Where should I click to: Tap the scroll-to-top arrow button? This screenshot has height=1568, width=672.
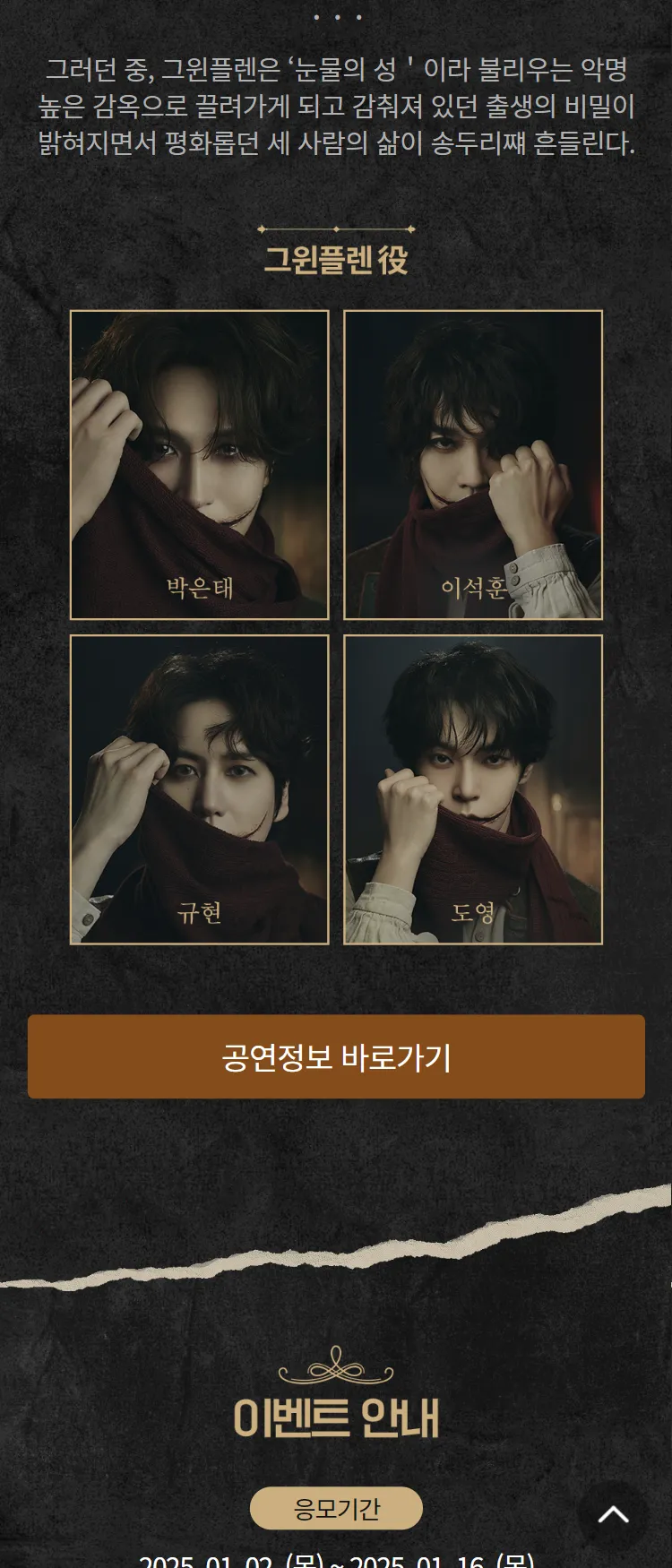pyautogui.click(x=613, y=1515)
